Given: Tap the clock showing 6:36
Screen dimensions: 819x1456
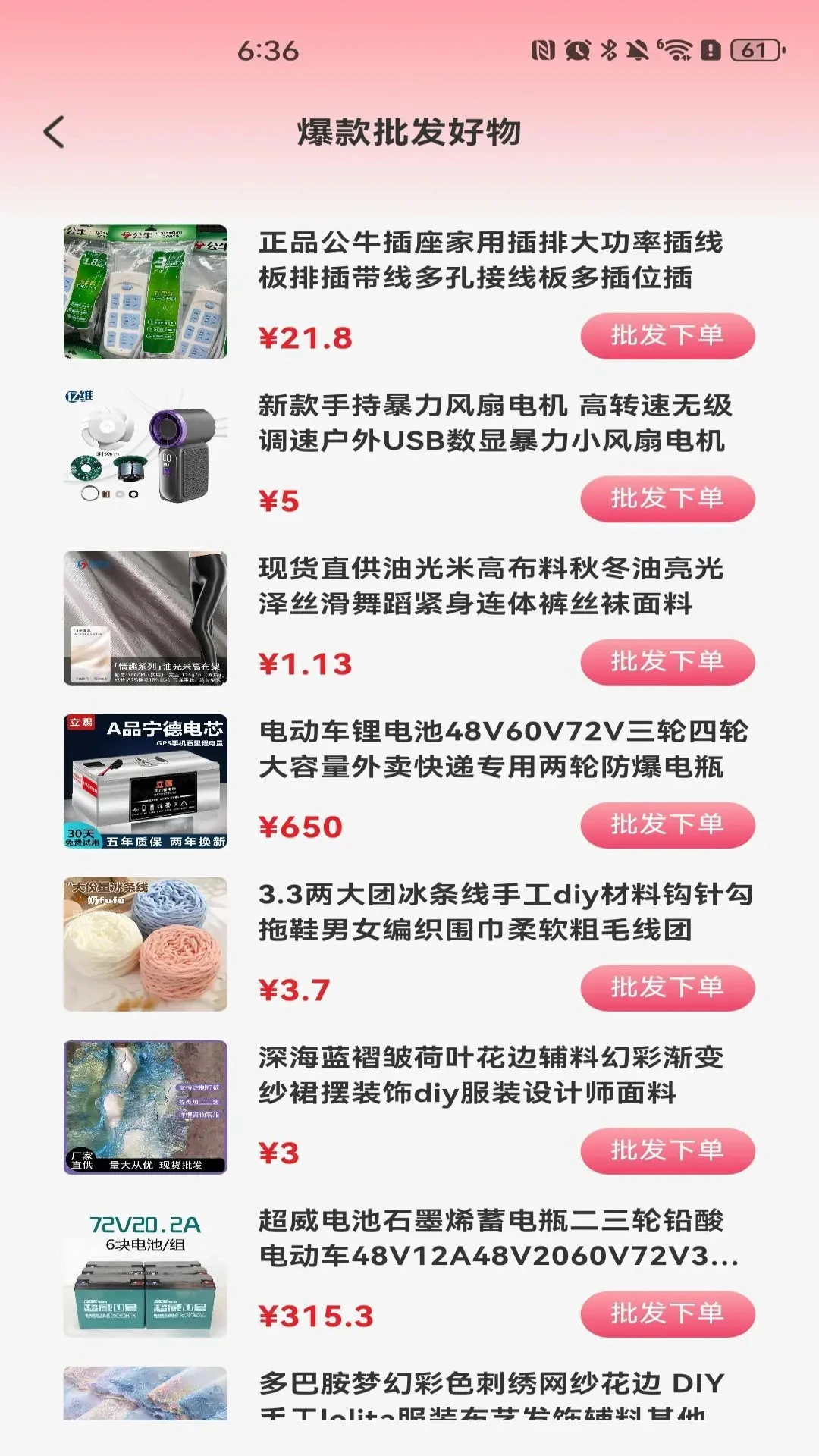Looking at the screenshot, I should click(267, 49).
